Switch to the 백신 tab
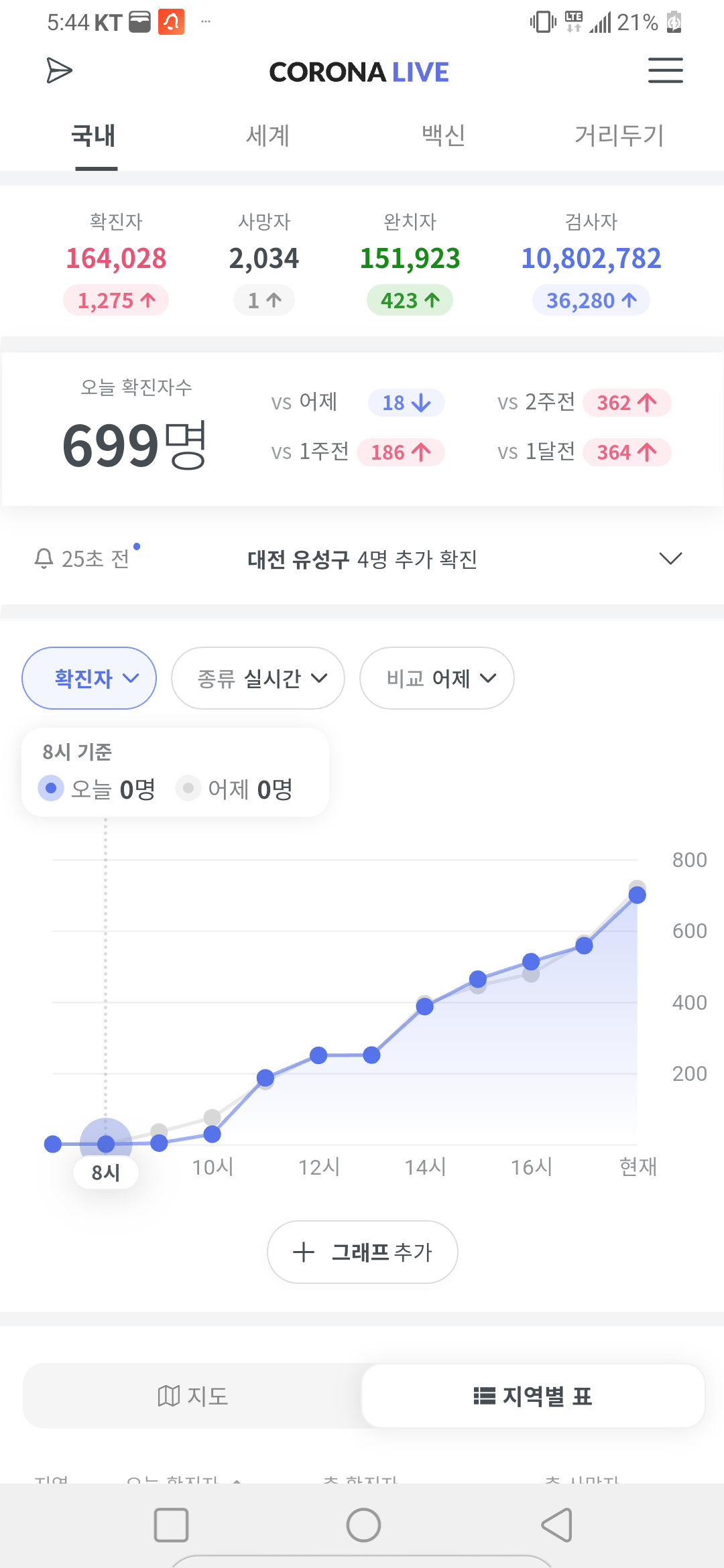Screen dimensions: 724x1568 [443, 136]
